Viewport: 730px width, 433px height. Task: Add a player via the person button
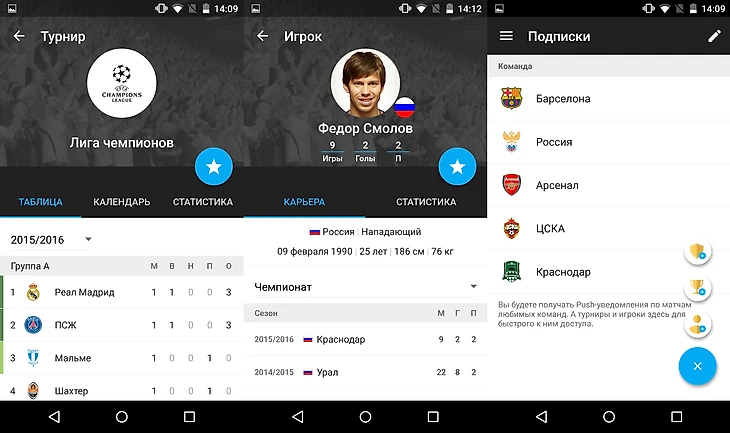(697, 325)
